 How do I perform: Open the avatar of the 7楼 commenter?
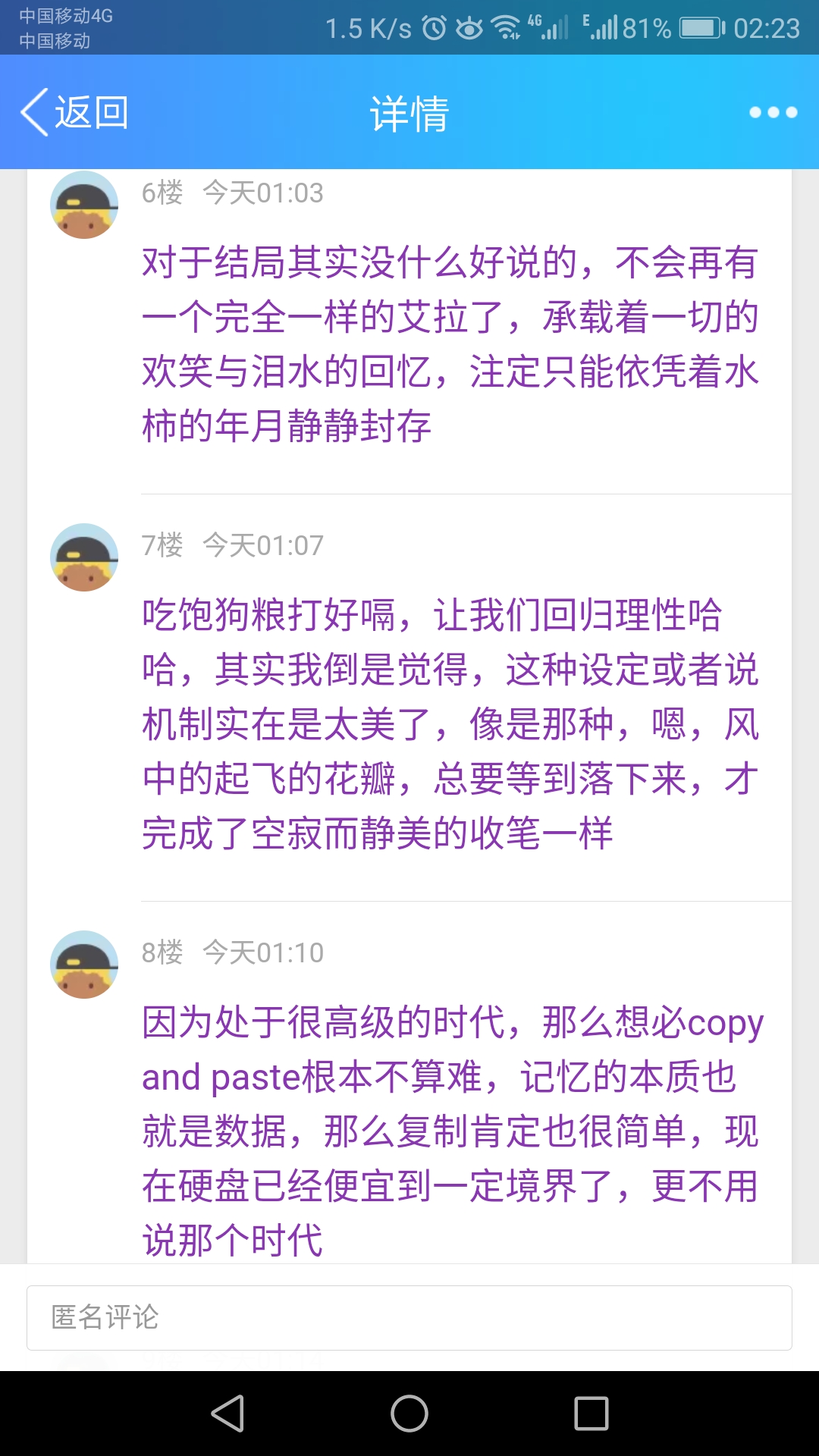coord(84,557)
